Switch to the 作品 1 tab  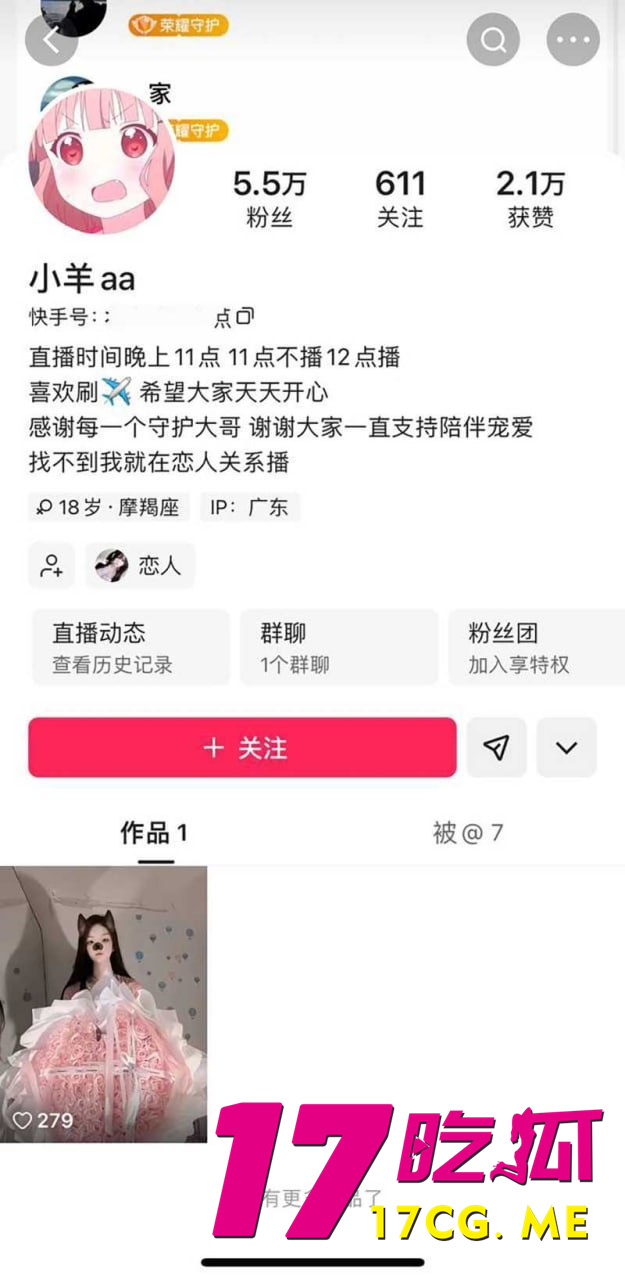click(x=154, y=833)
